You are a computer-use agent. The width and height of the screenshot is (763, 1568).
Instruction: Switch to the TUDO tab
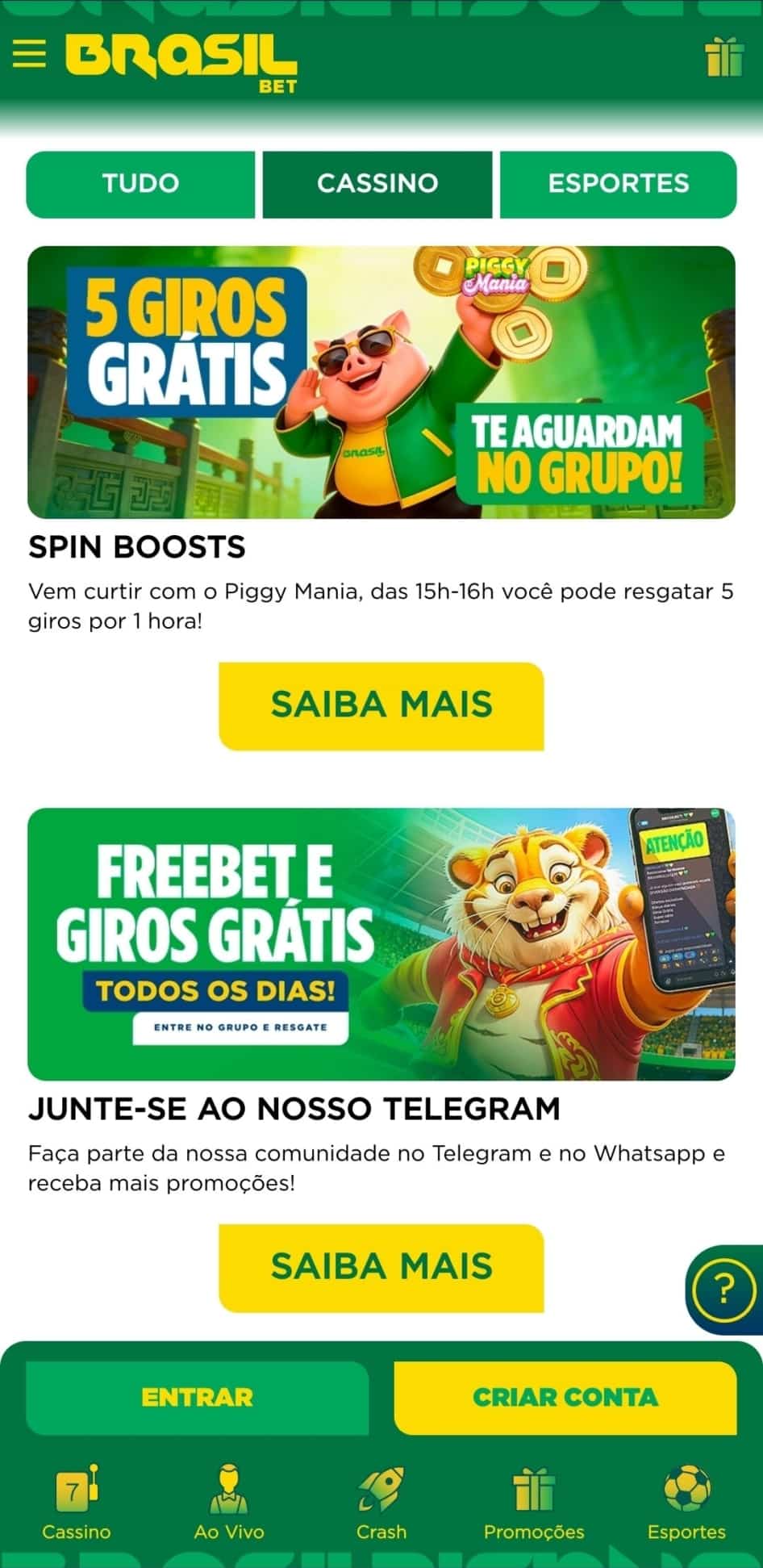140,184
